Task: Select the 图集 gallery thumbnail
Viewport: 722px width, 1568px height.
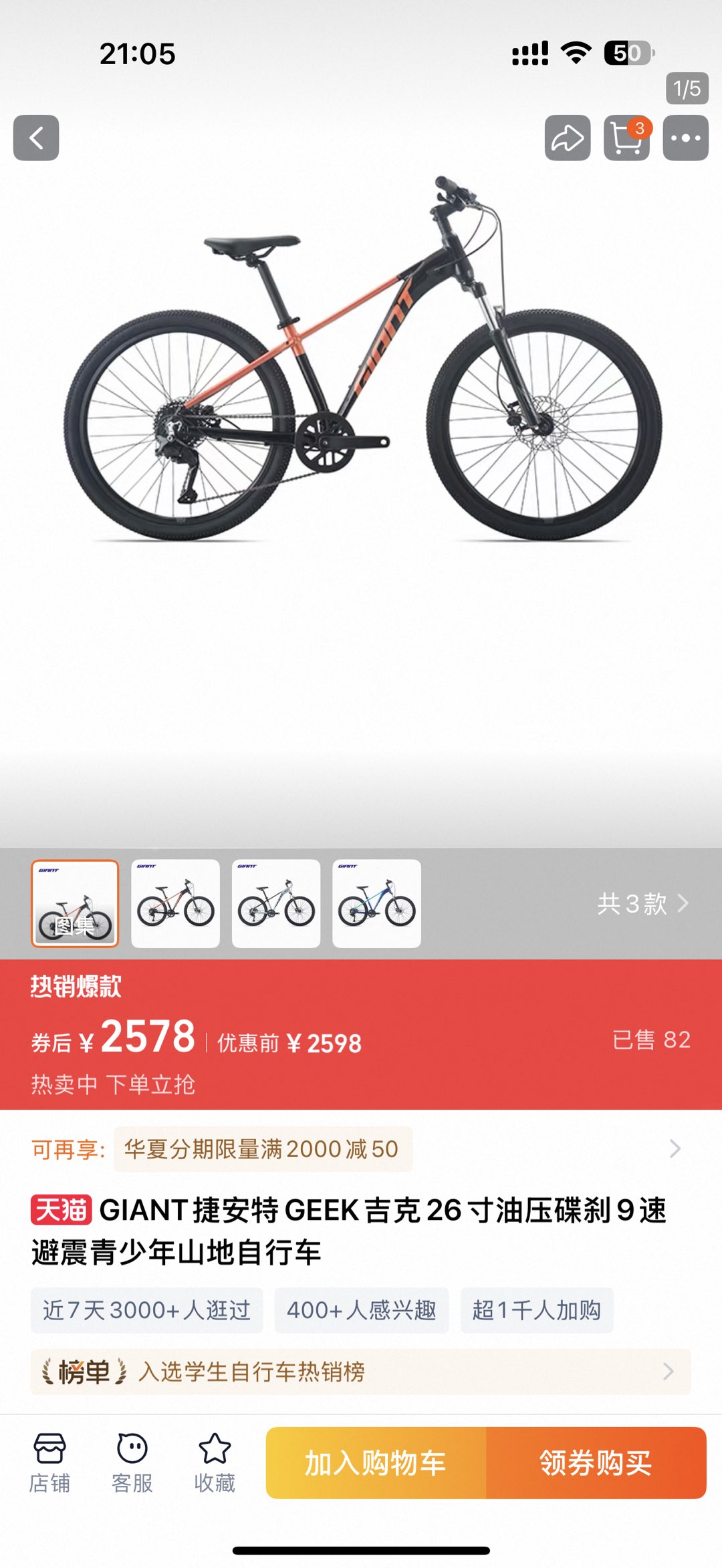Action: pos(75,903)
